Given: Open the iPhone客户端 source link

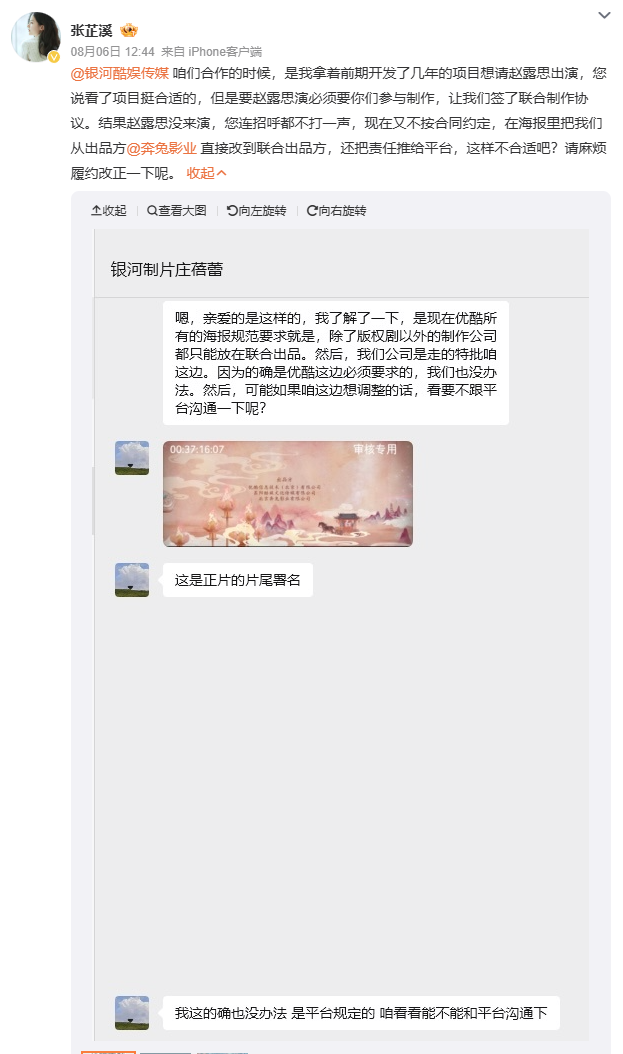Looking at the screenshot, I should (x=225, y=51).
